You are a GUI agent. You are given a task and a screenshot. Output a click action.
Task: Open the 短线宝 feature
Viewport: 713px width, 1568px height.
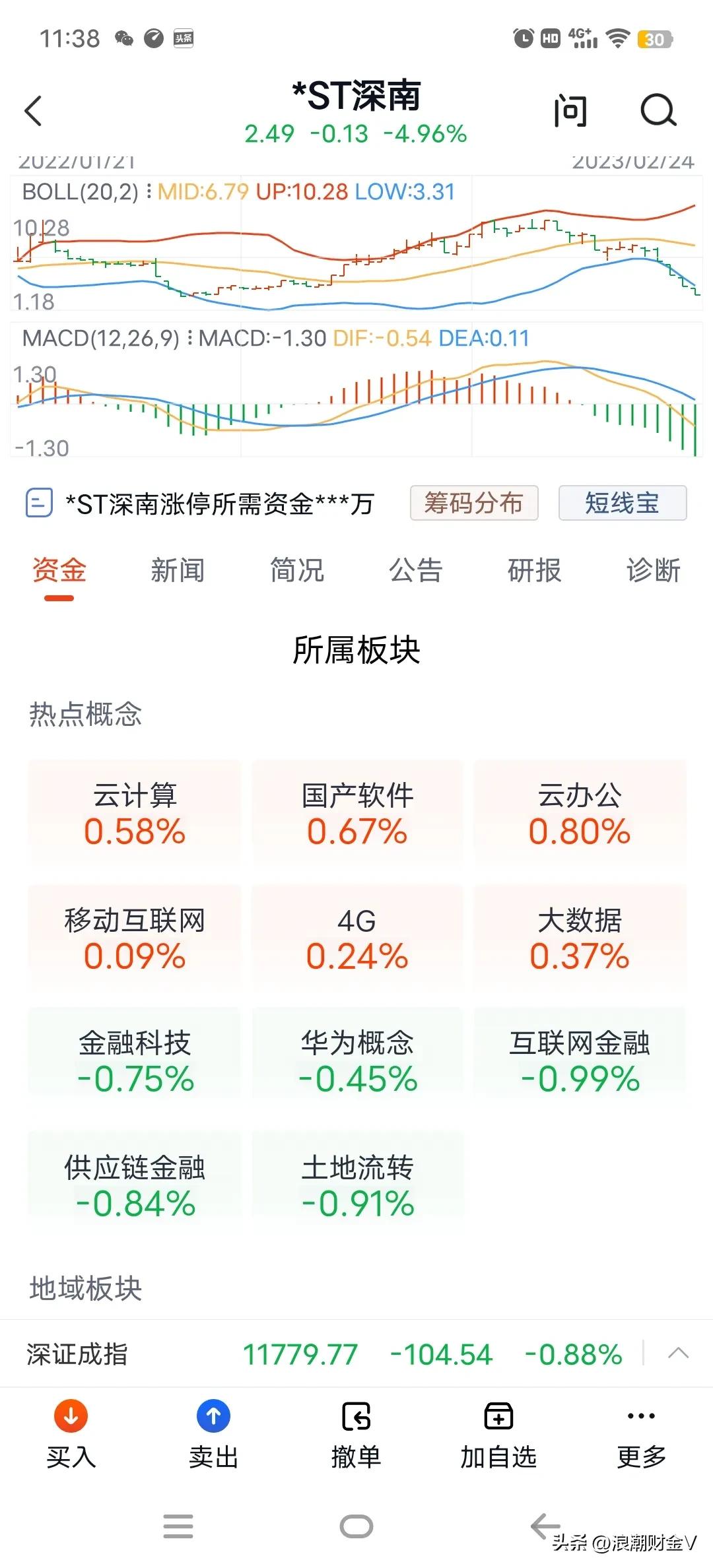click(621, 504)
